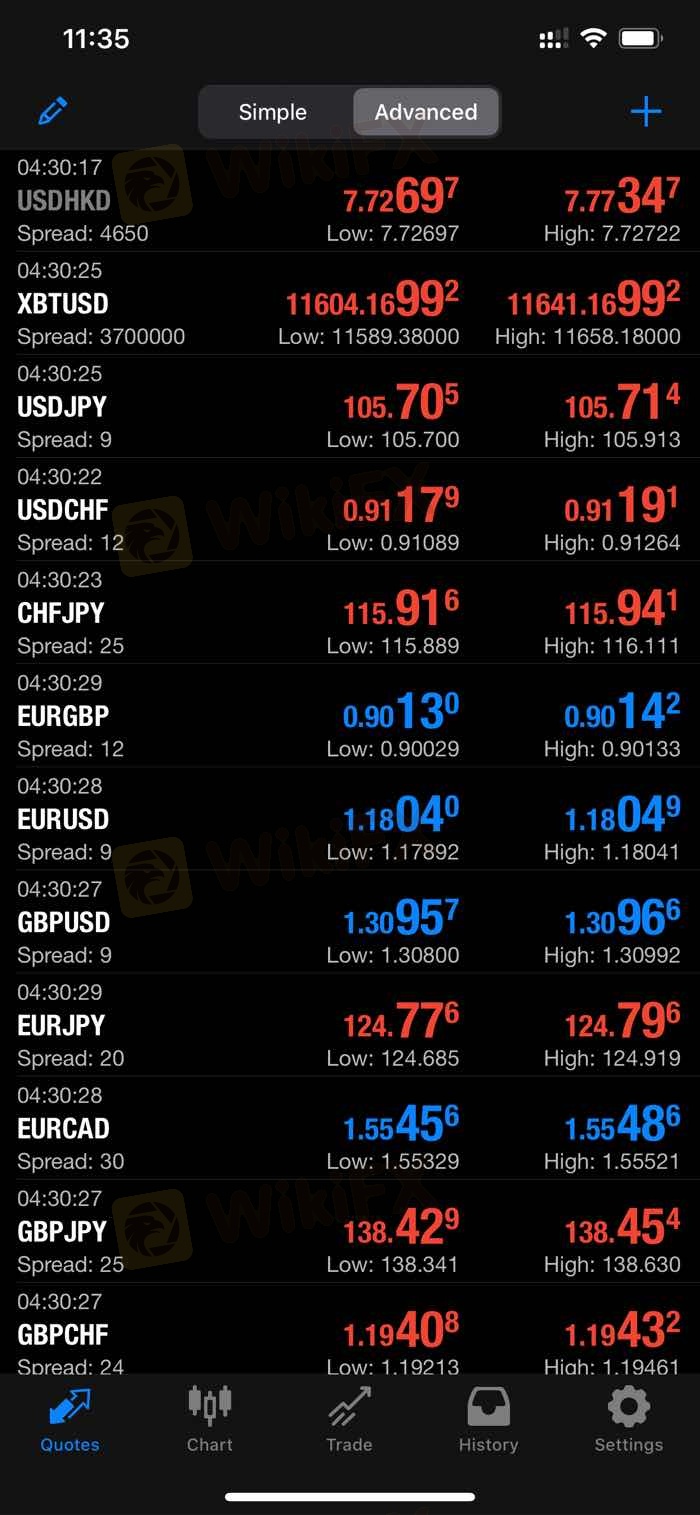700x1515 pixels.
Task: Open the EURGBP quote row
Action: tap(63, 716)
